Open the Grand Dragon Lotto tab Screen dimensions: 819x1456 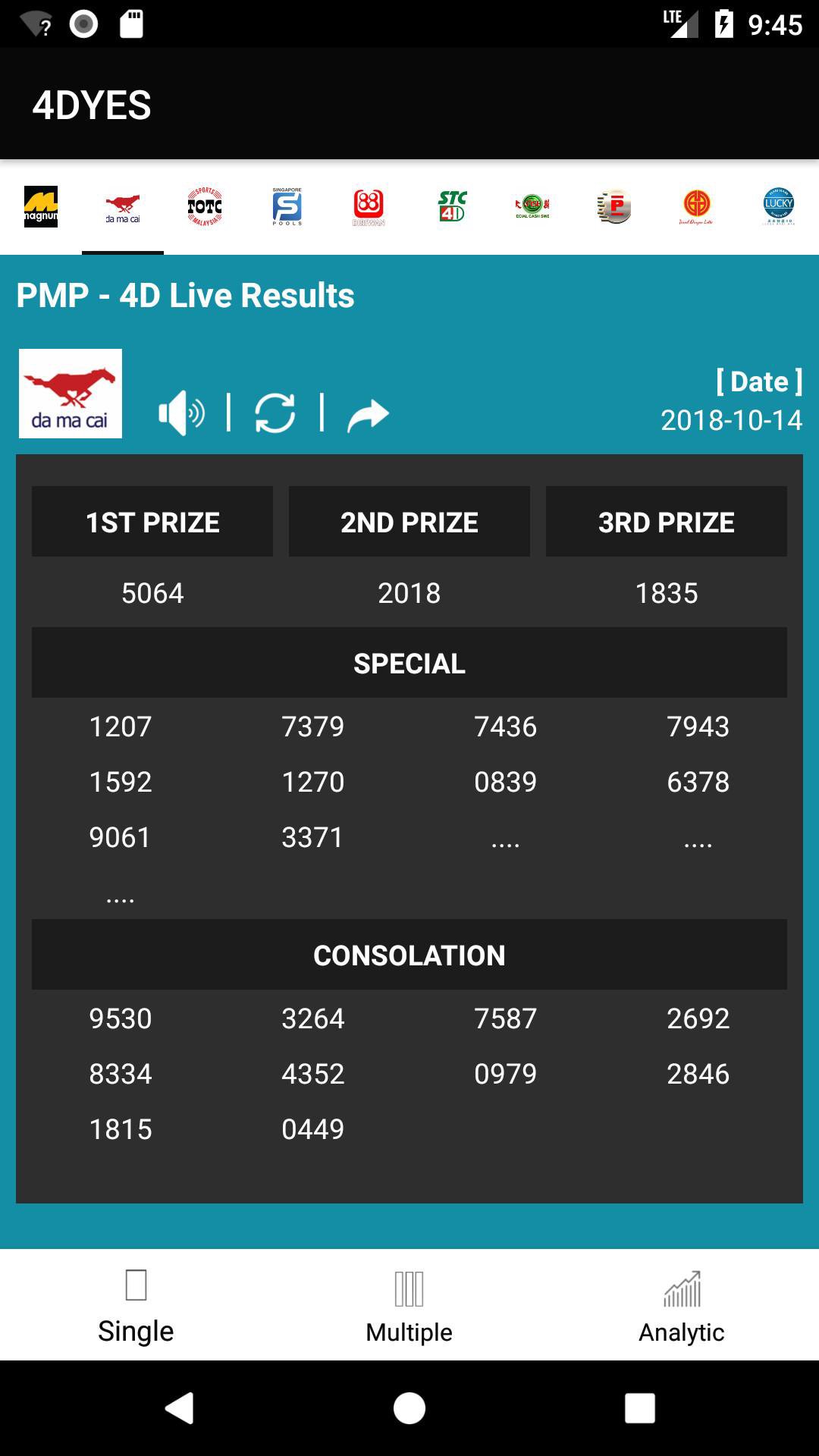[696, 206]
